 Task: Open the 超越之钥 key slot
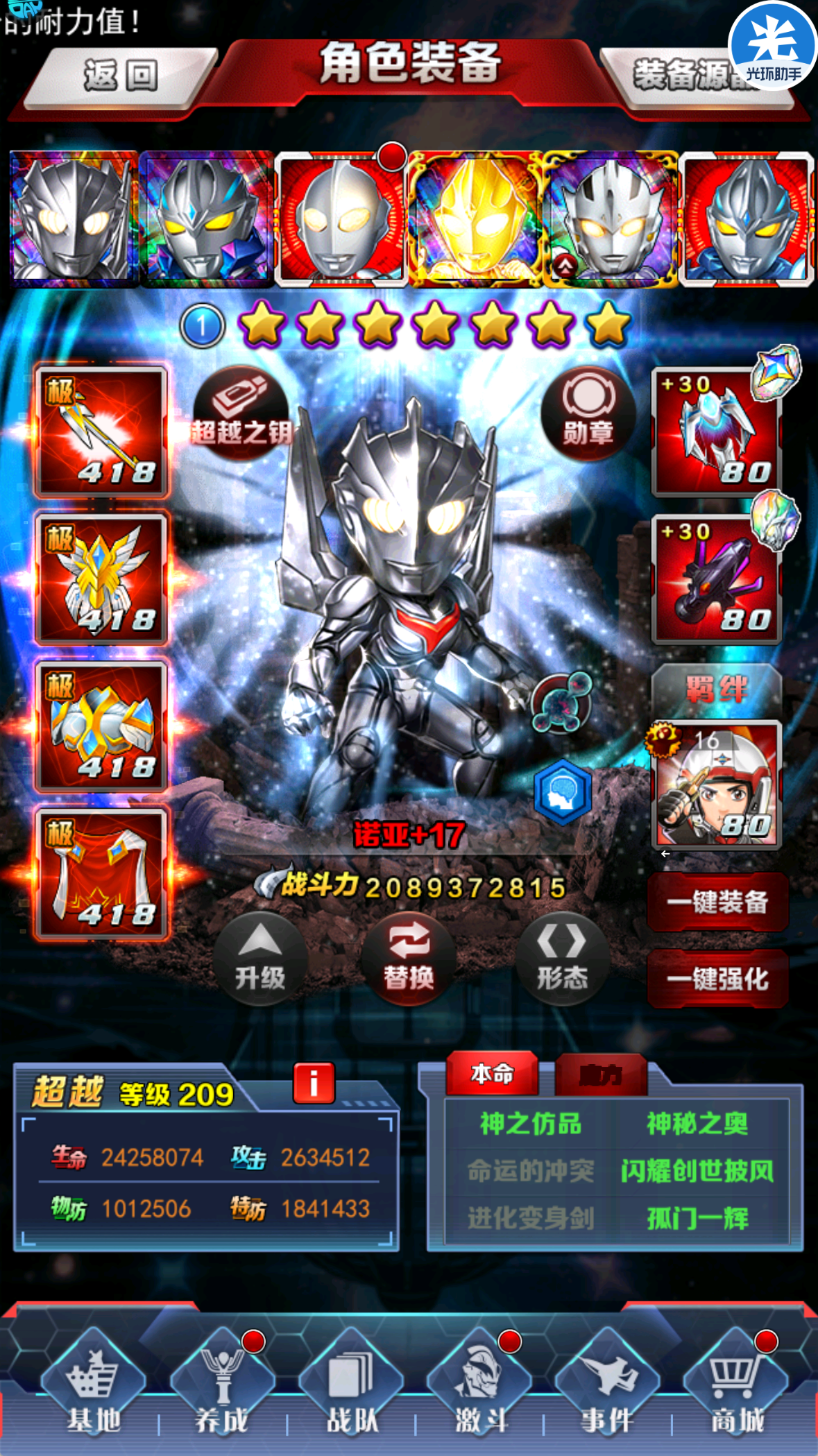point(241,413)
